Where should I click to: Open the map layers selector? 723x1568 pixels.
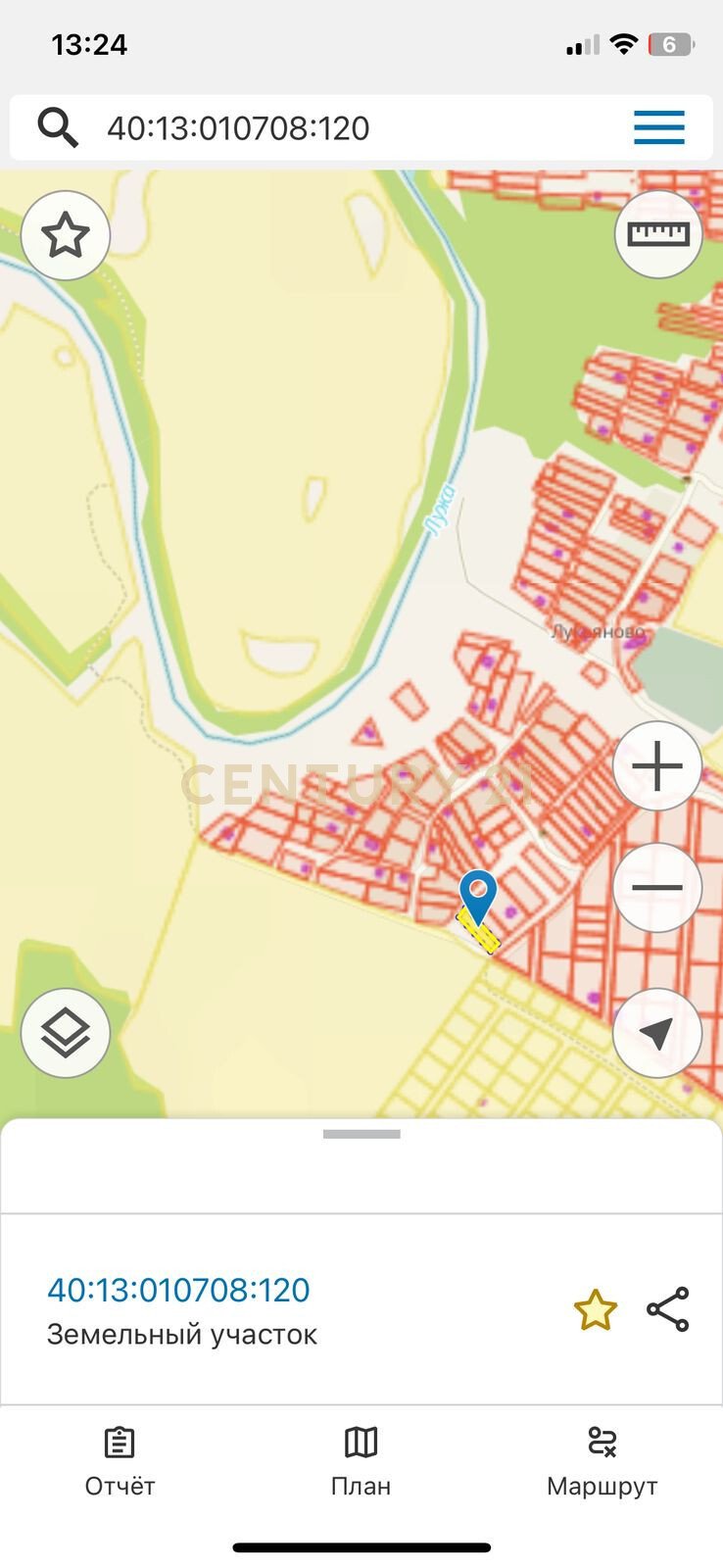coord(65,1033)
